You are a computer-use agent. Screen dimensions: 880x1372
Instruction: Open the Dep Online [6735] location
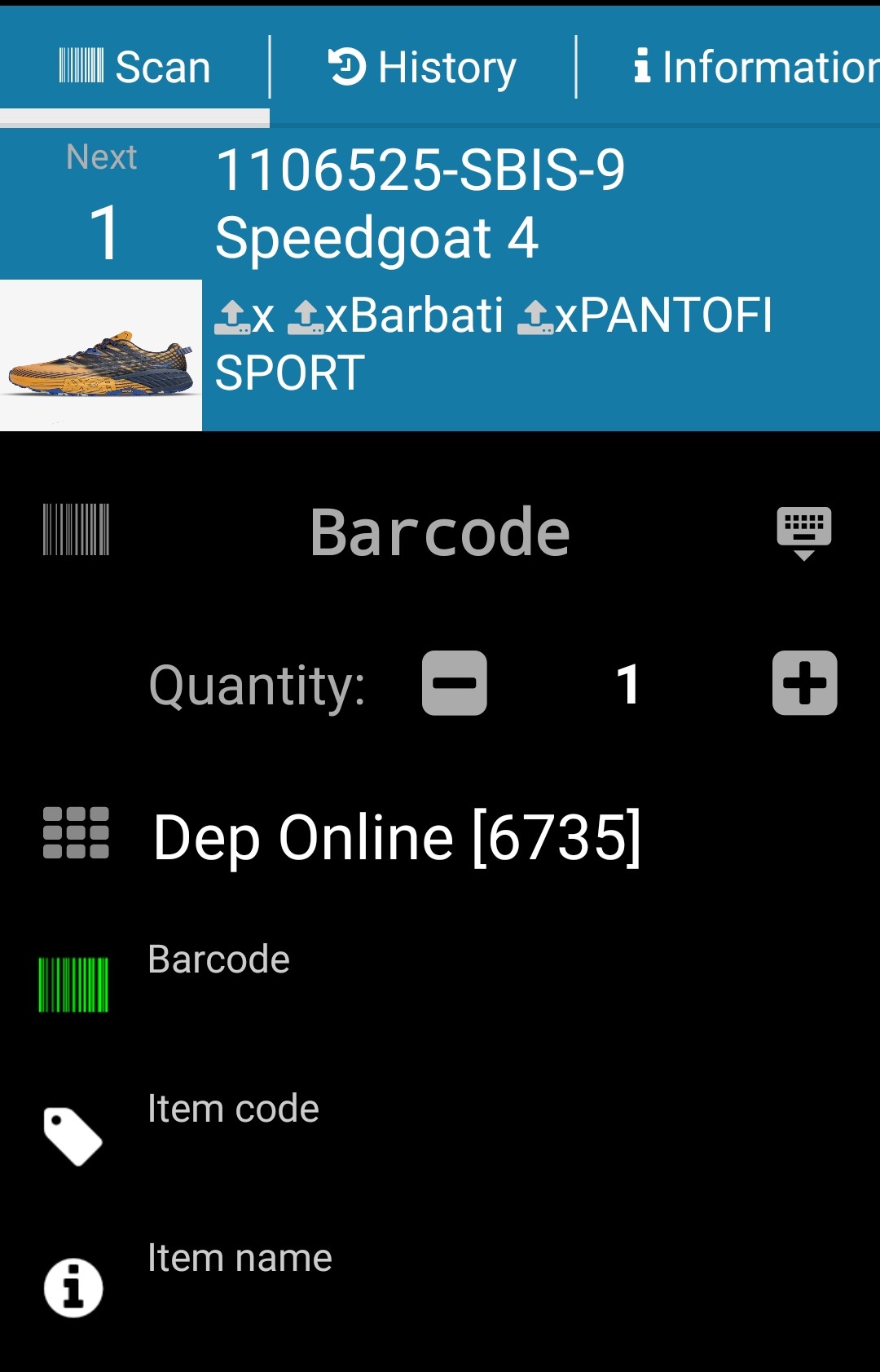coord(397,837)
